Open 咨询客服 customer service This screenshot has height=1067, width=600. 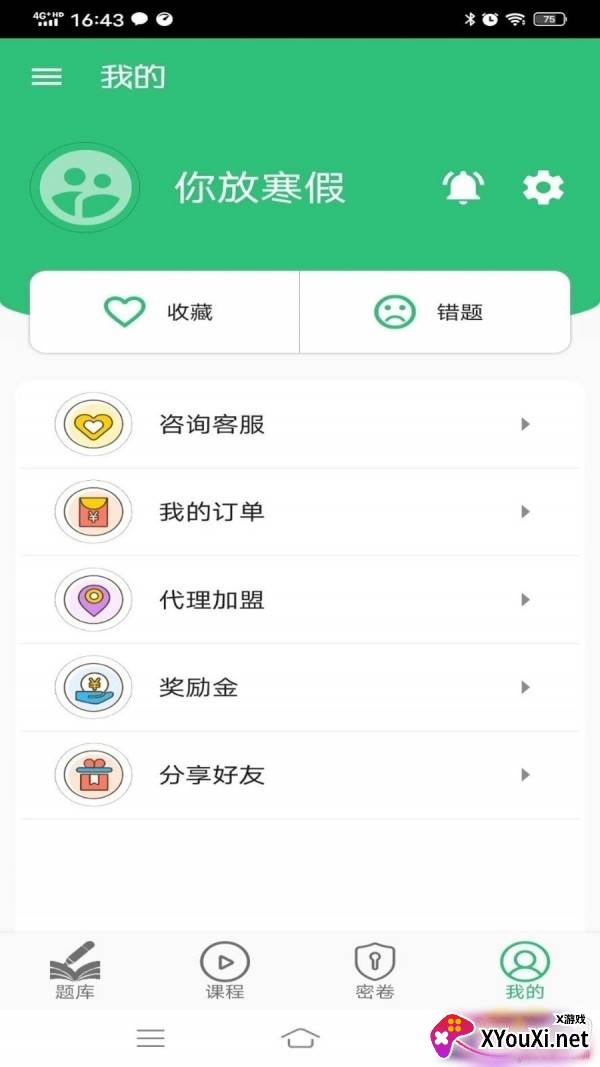298,424
